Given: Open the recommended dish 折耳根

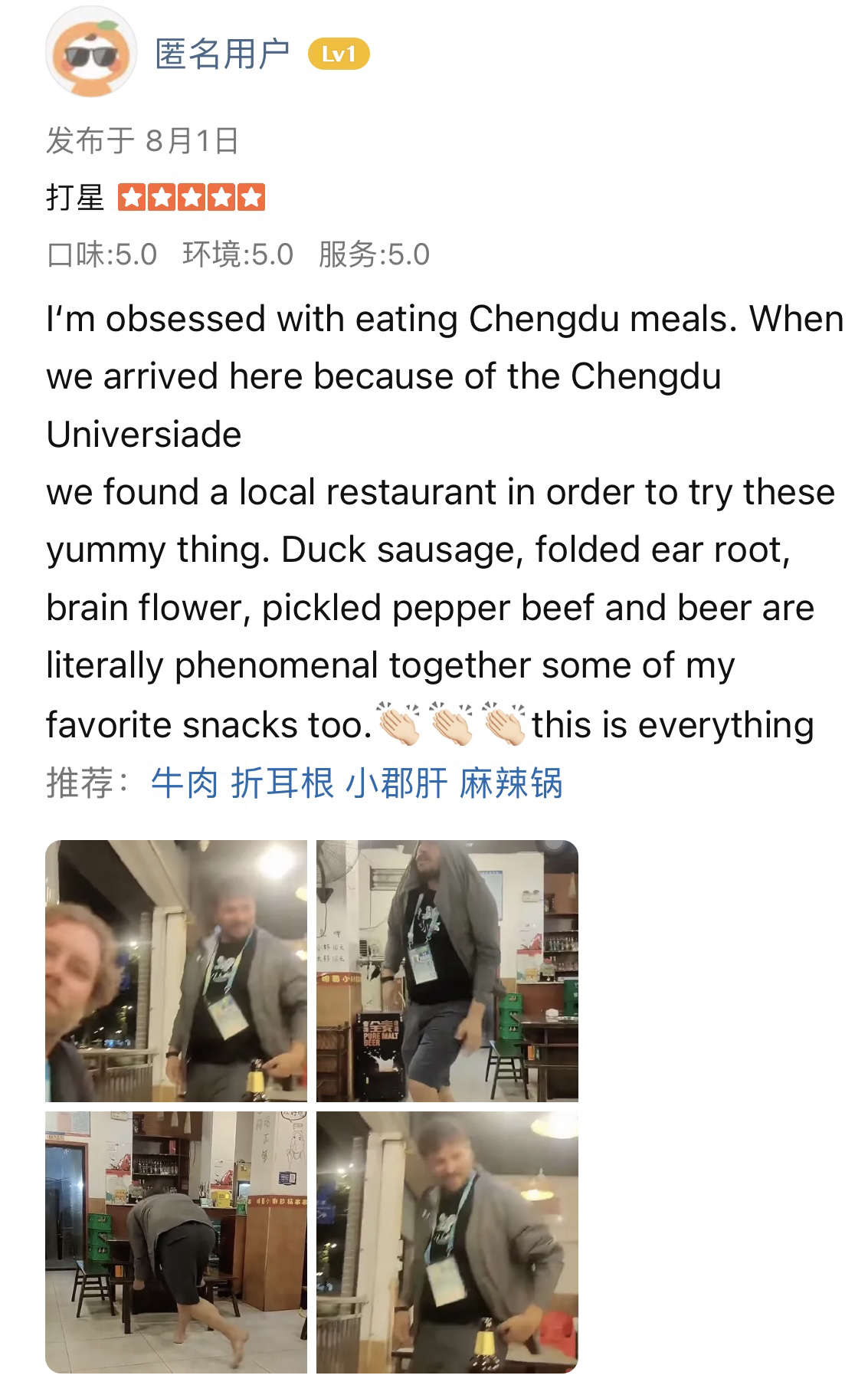Looking at the screenshot, I should (282, 783).
